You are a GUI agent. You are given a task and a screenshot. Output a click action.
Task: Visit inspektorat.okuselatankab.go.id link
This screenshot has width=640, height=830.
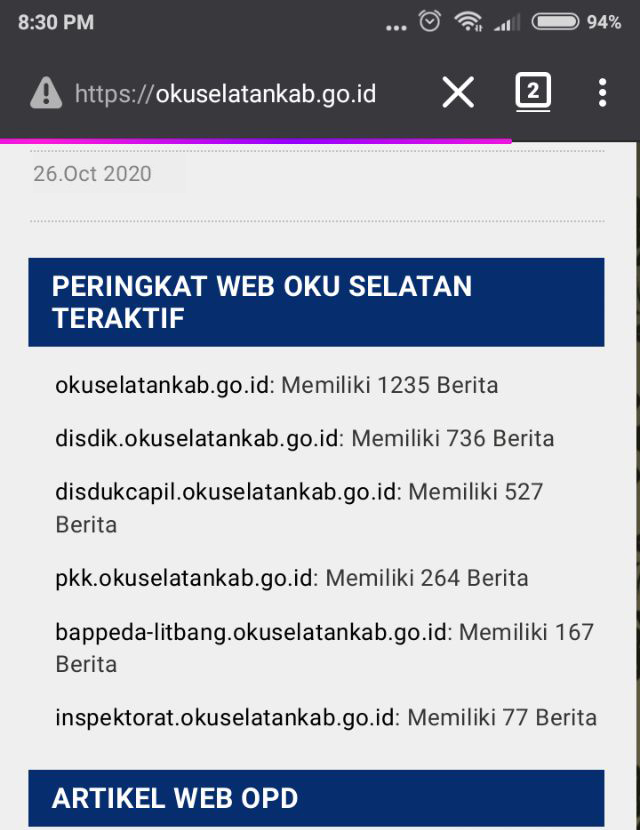tap(226, 717)
